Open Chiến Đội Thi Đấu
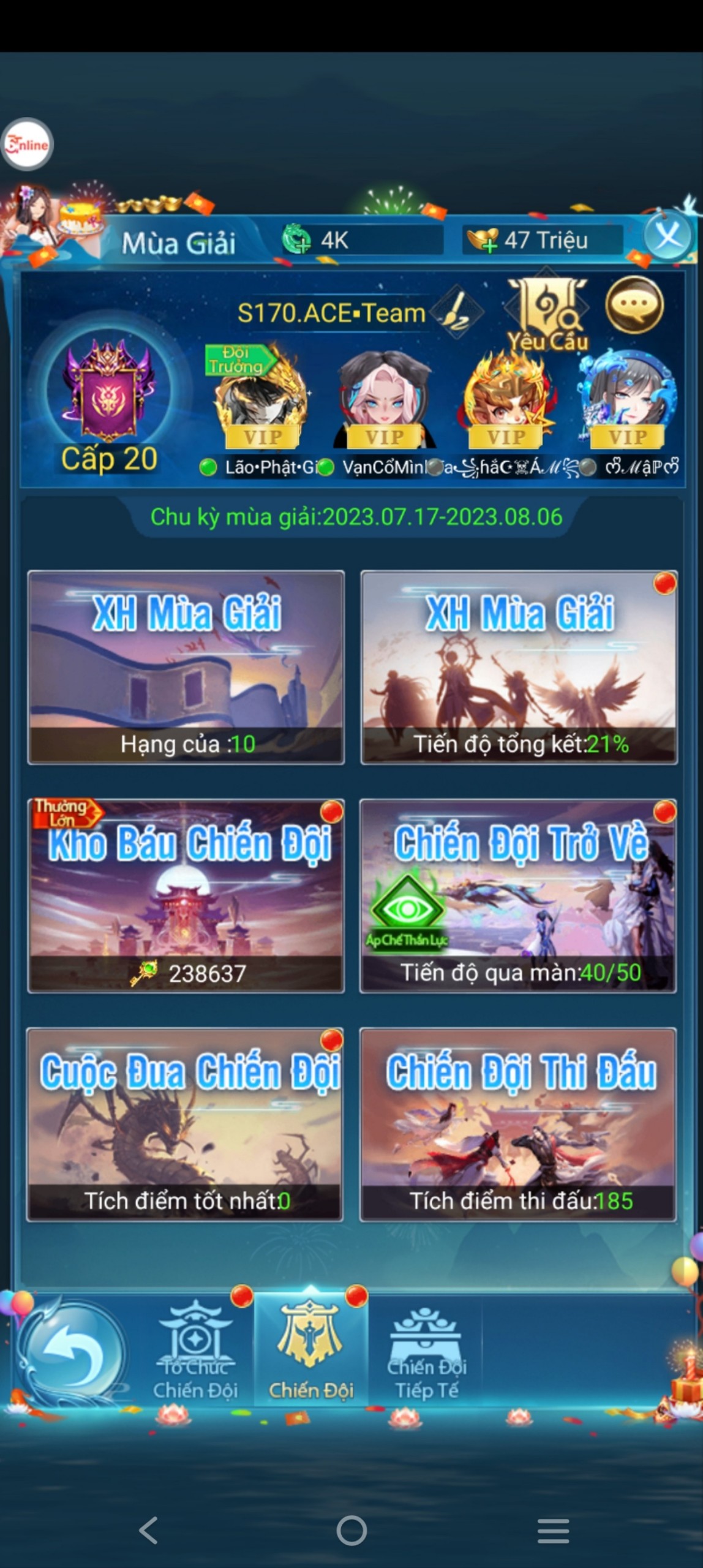This screenshot has width=703, height=1568. [x=518, y=1125]
